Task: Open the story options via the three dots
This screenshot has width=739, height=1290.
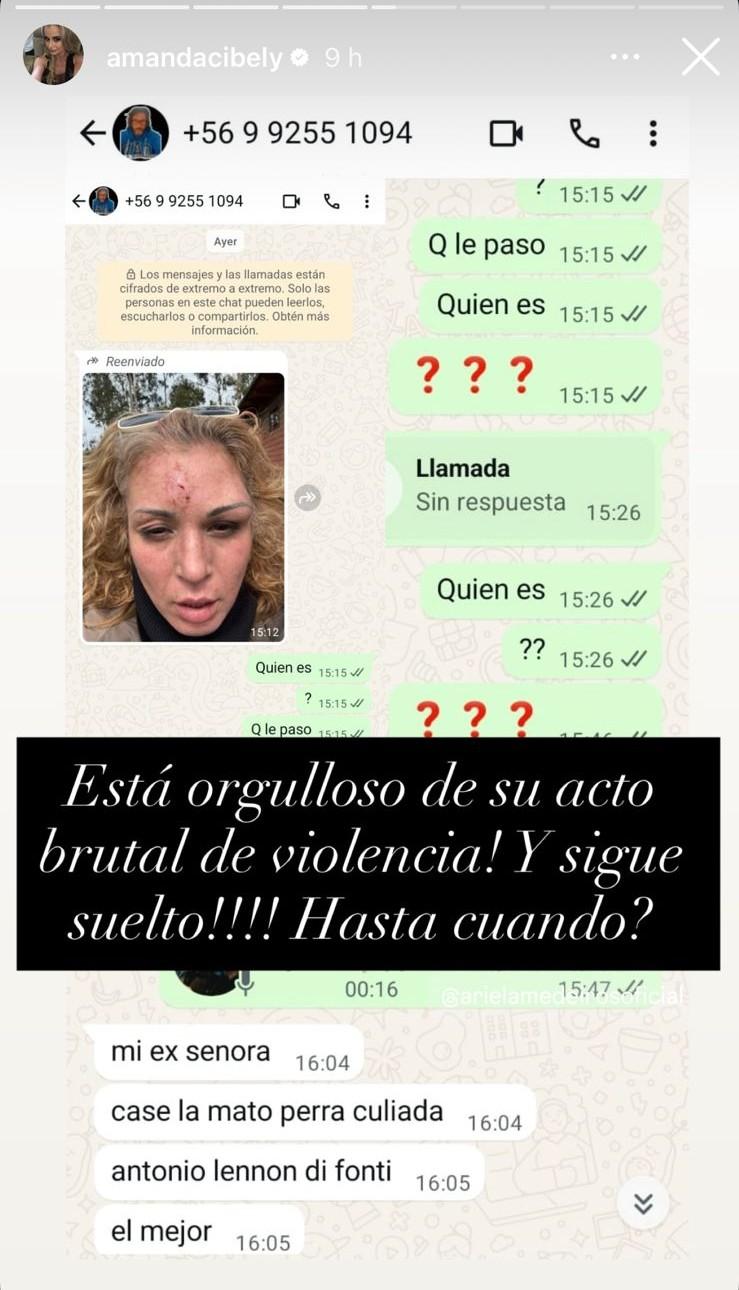Action: click(625, 57)
